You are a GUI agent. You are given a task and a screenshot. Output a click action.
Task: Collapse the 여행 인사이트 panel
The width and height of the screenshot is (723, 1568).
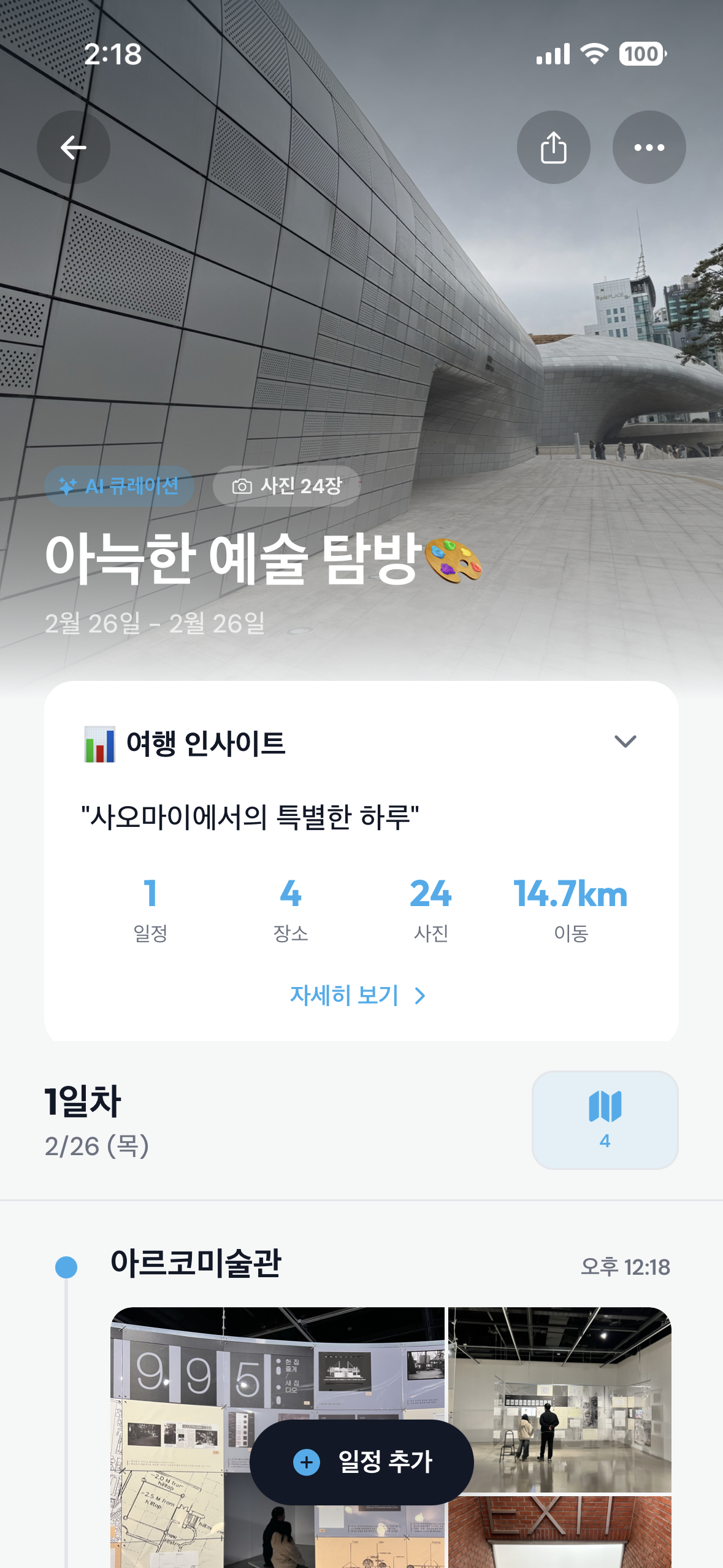626,742
